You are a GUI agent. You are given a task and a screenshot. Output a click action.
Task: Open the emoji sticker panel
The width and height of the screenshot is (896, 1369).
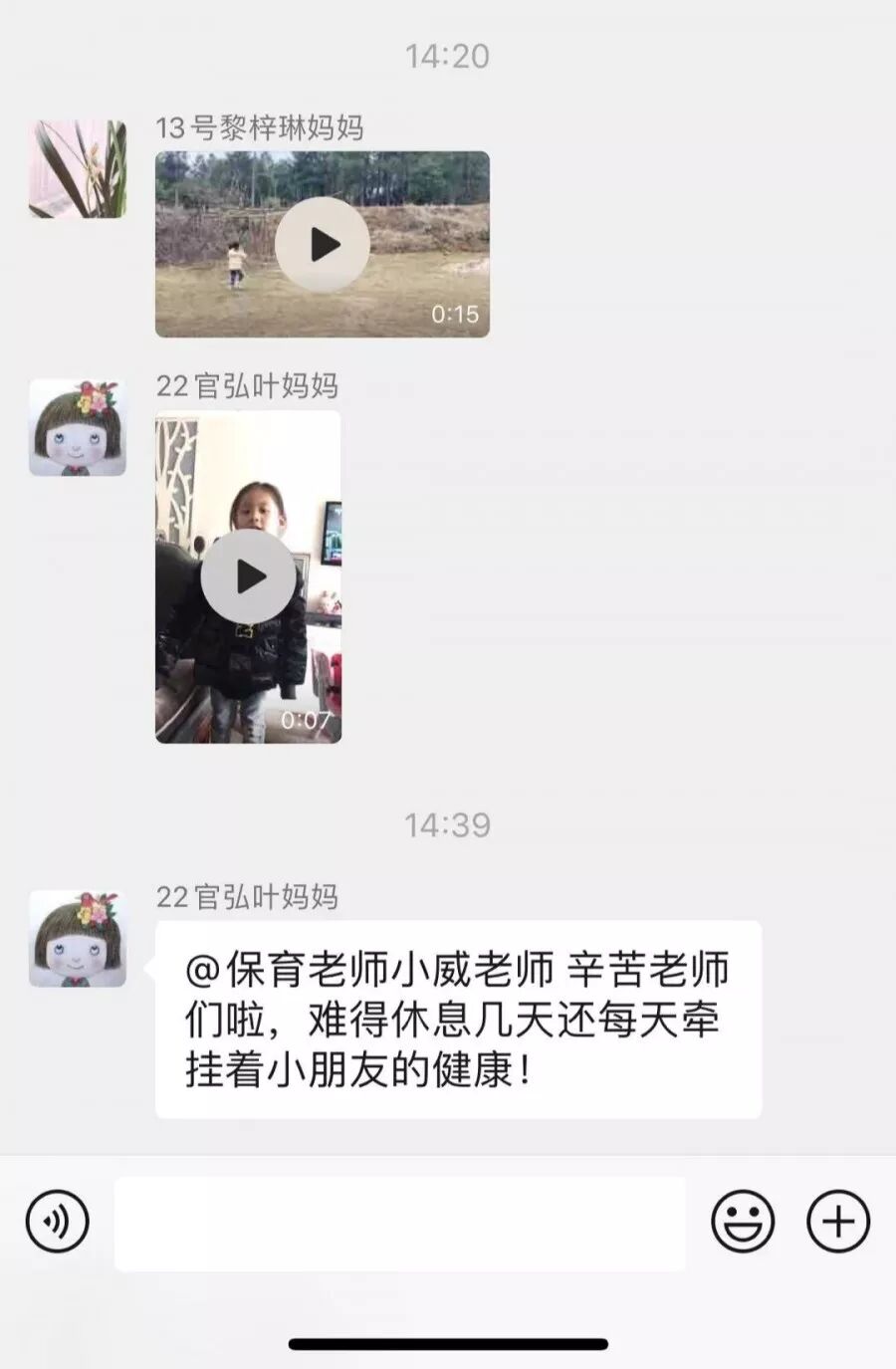[x=743, y=1222]
